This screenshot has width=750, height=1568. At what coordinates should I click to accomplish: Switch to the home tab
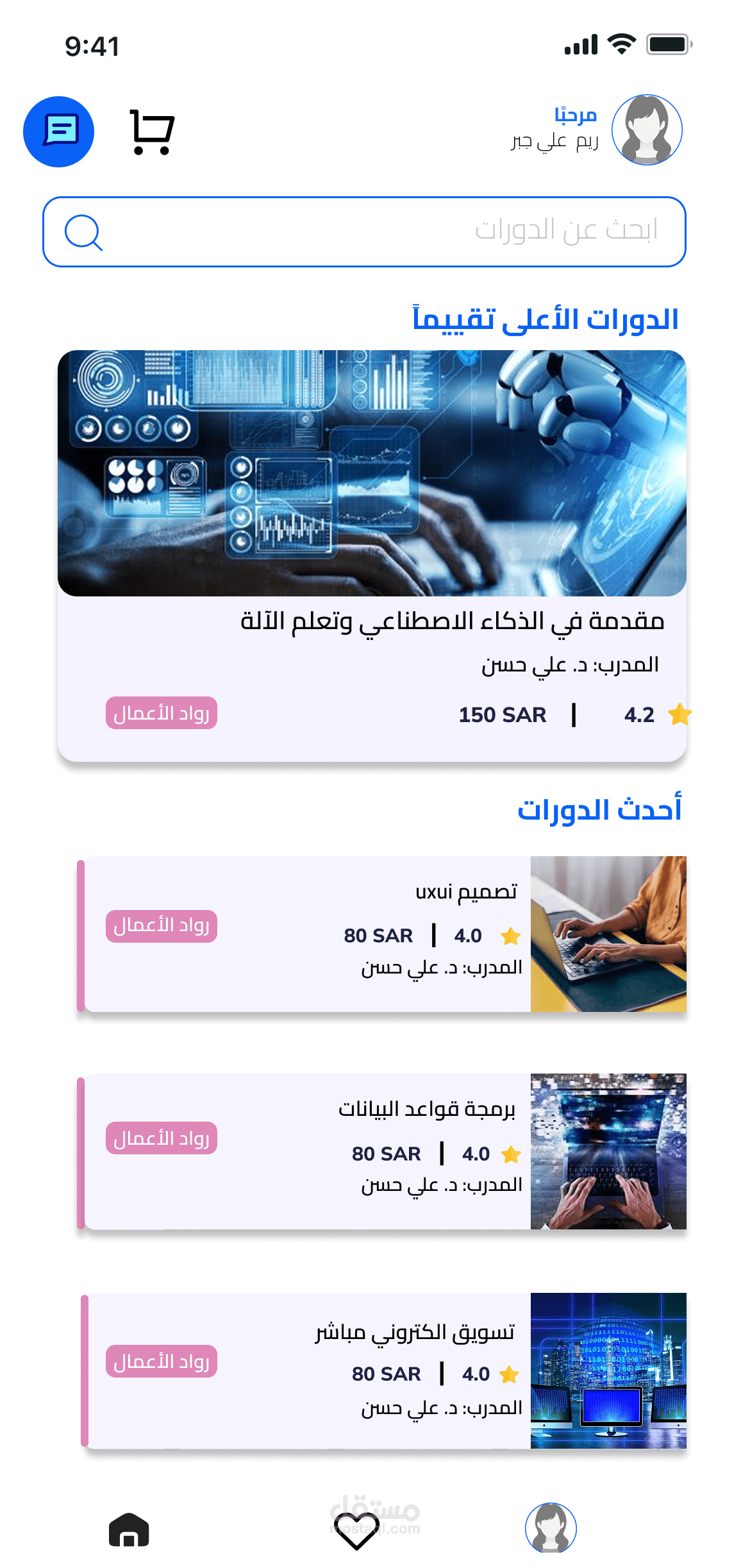[x=129, y=1530]
